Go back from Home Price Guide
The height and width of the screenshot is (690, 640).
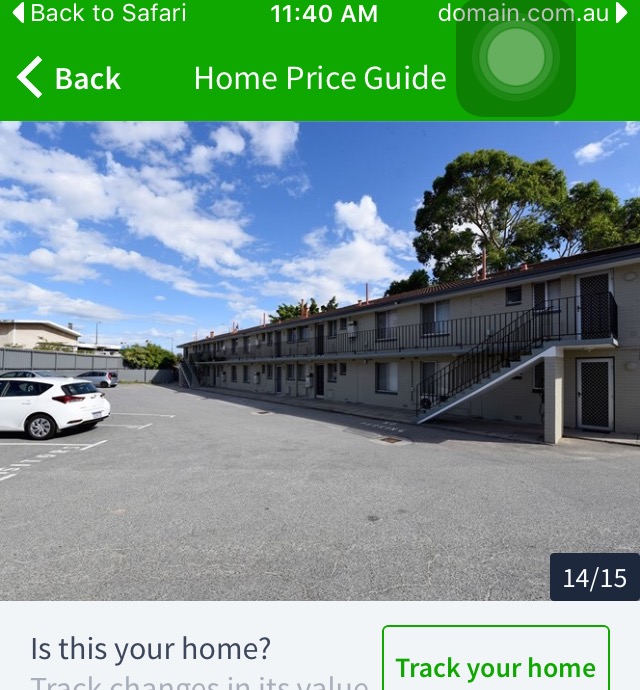coord(69,78)
